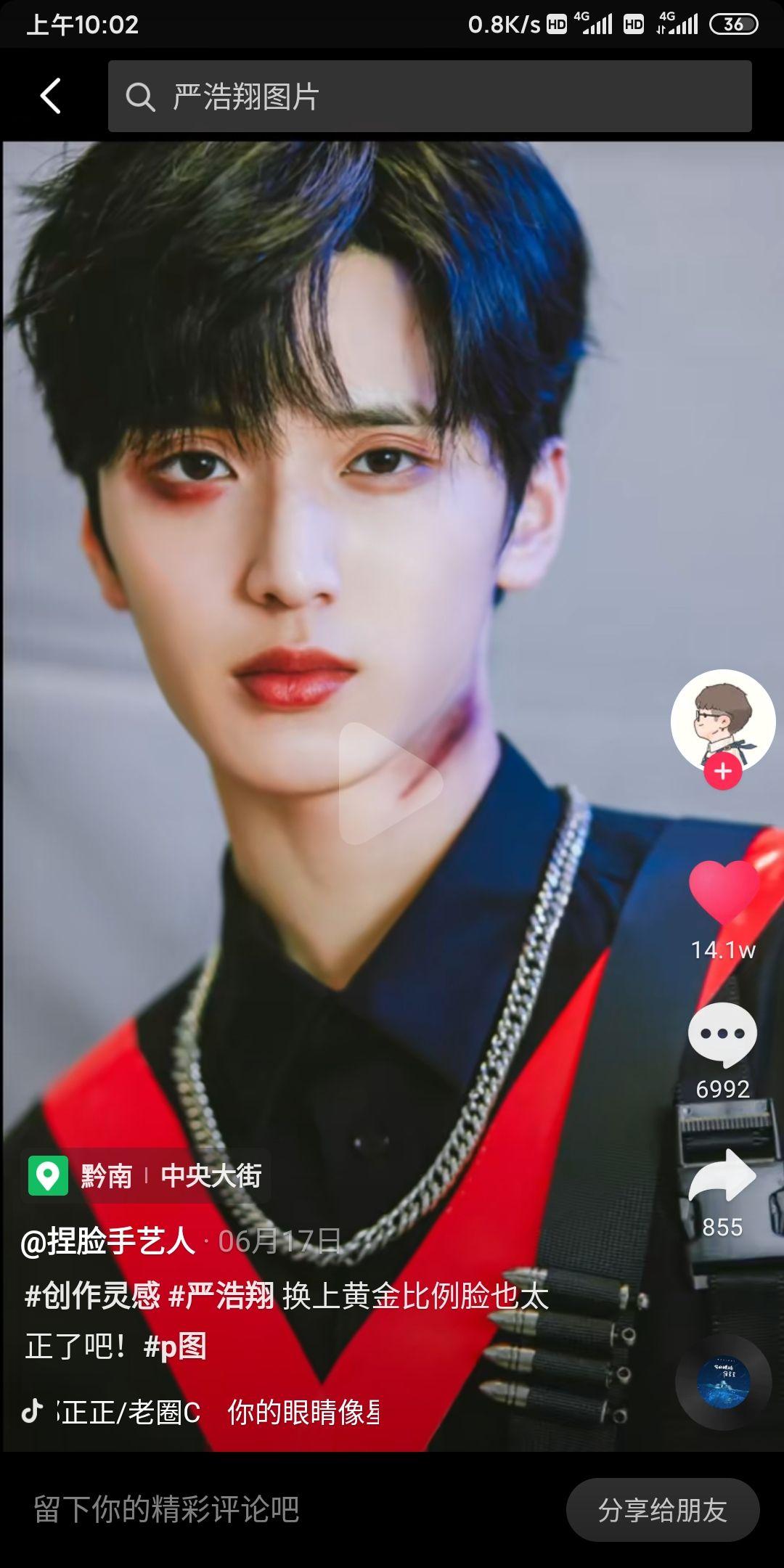The width and height of the screenshot is (784, 1568).
Task: Open the search field with 严浩翔图片
Action: (x=428, y=96)
